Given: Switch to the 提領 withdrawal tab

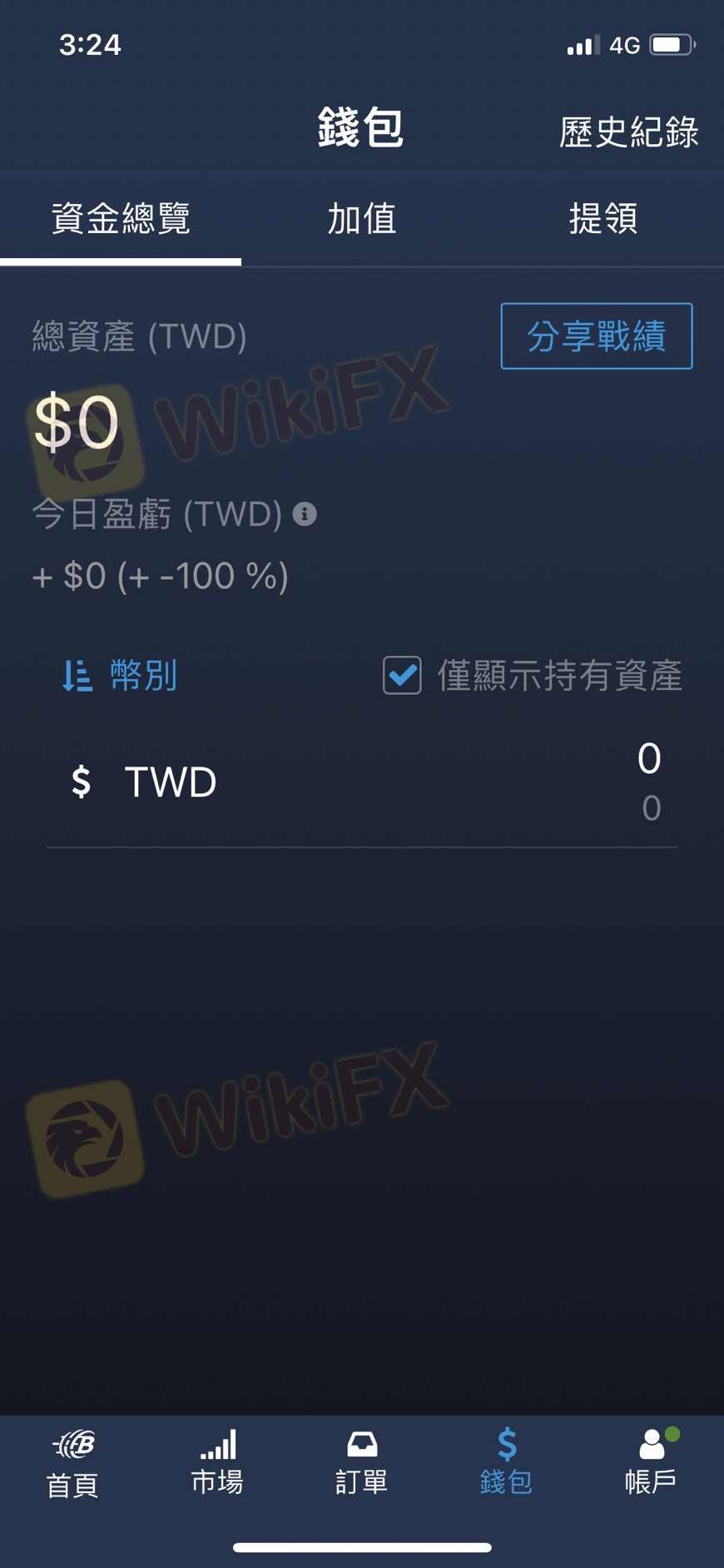Looking at the screenshot, I should [604, 218].
